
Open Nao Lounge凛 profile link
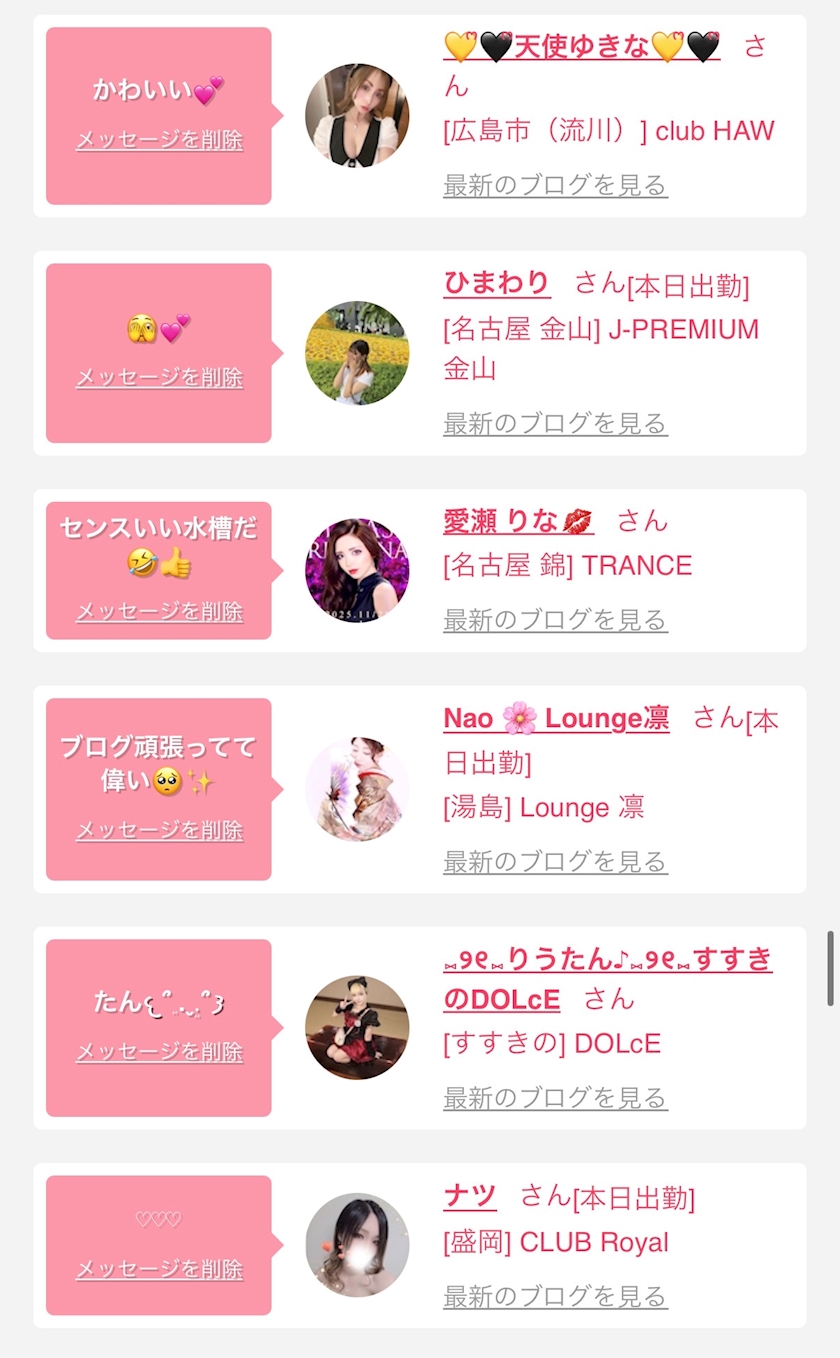coord(556,719)
